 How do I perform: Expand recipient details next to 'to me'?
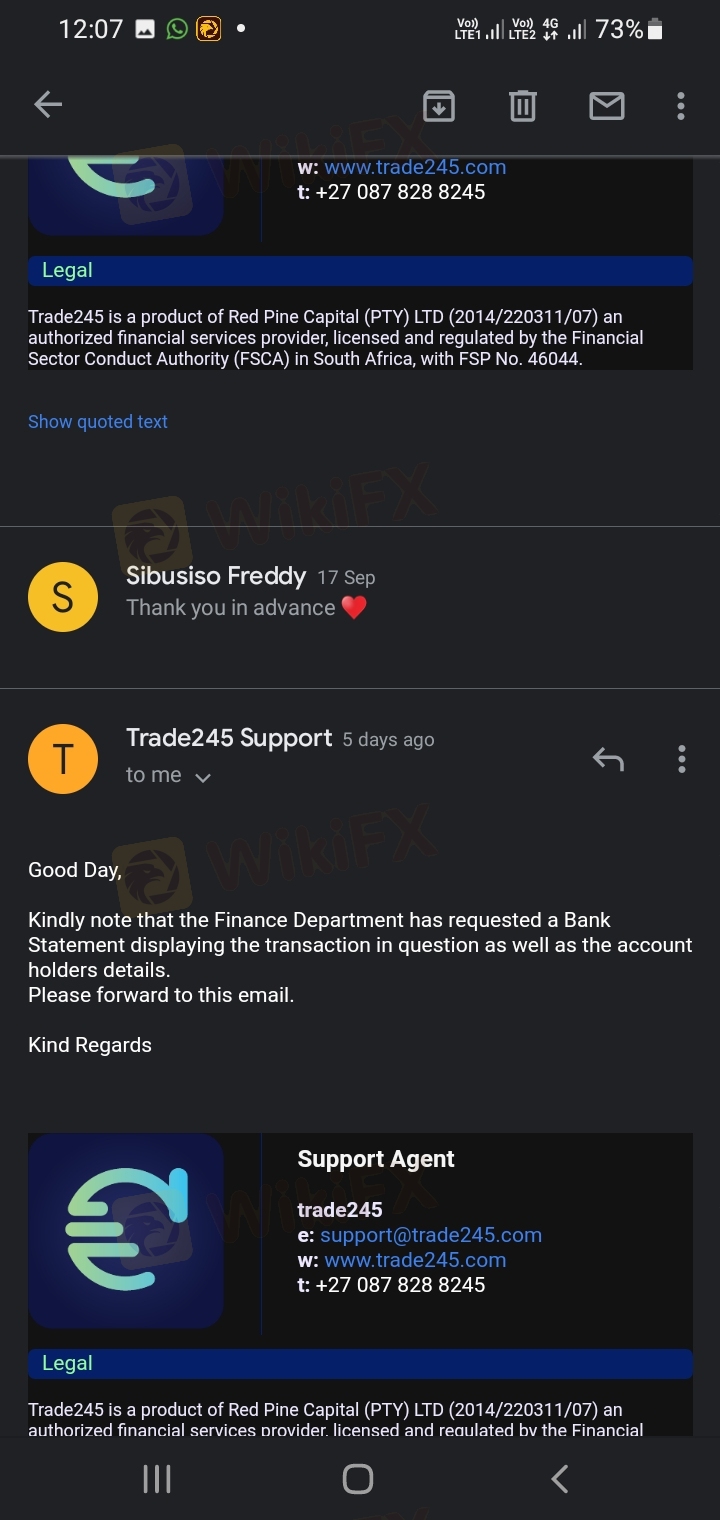tap(202, 777)
